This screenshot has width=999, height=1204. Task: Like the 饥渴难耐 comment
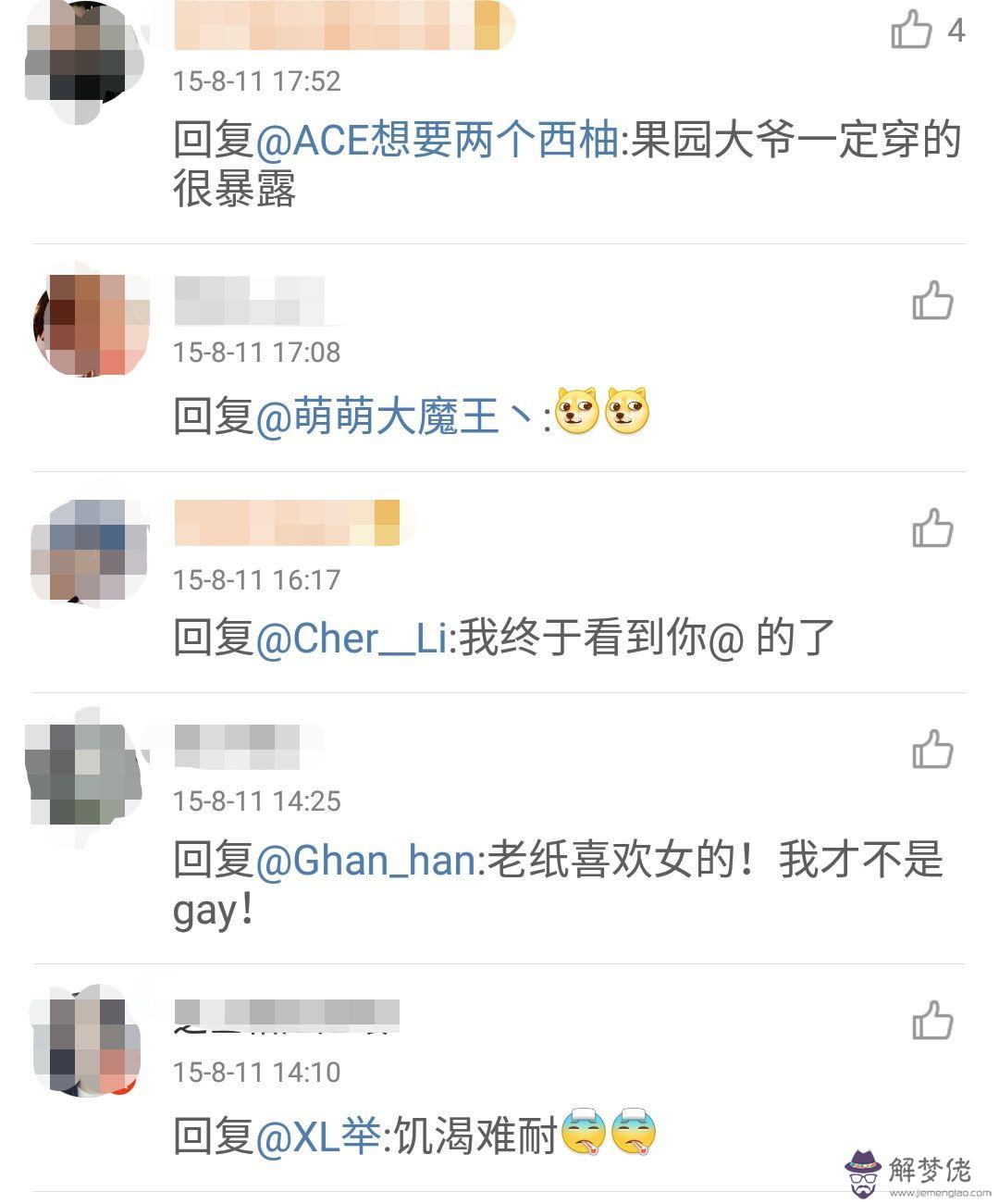(932, 1022)
